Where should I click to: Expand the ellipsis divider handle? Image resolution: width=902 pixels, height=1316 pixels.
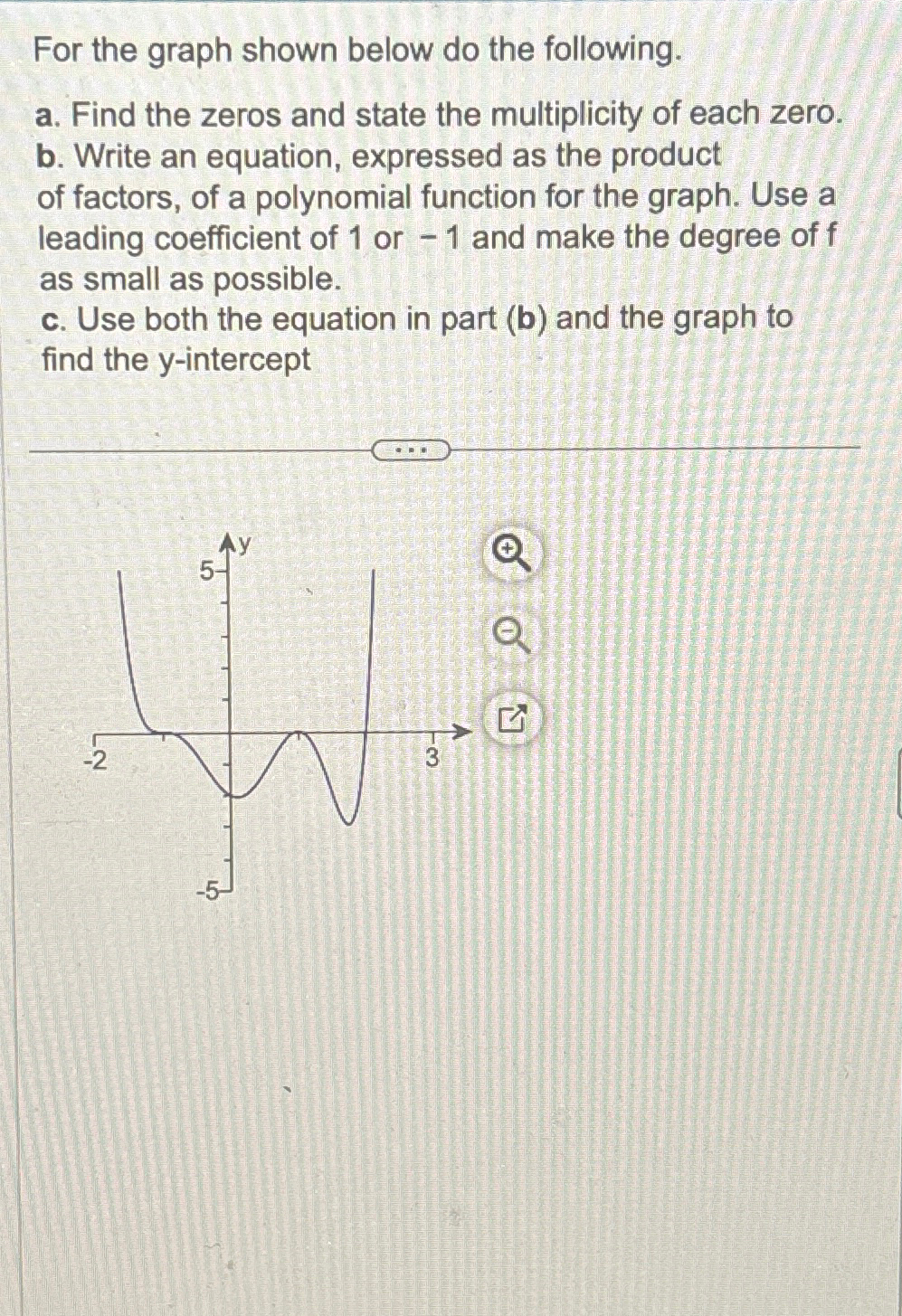click(410, 450)
